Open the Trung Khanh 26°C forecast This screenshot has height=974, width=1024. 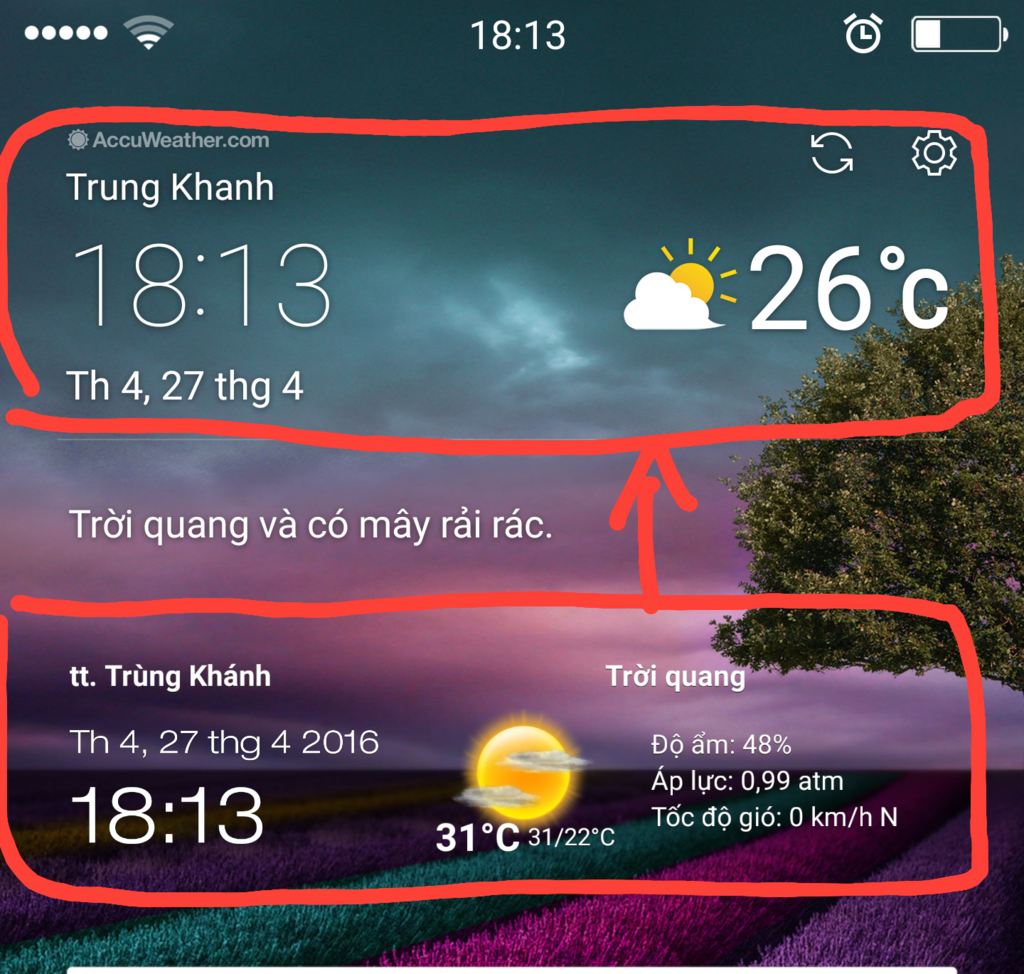[786, 288]
